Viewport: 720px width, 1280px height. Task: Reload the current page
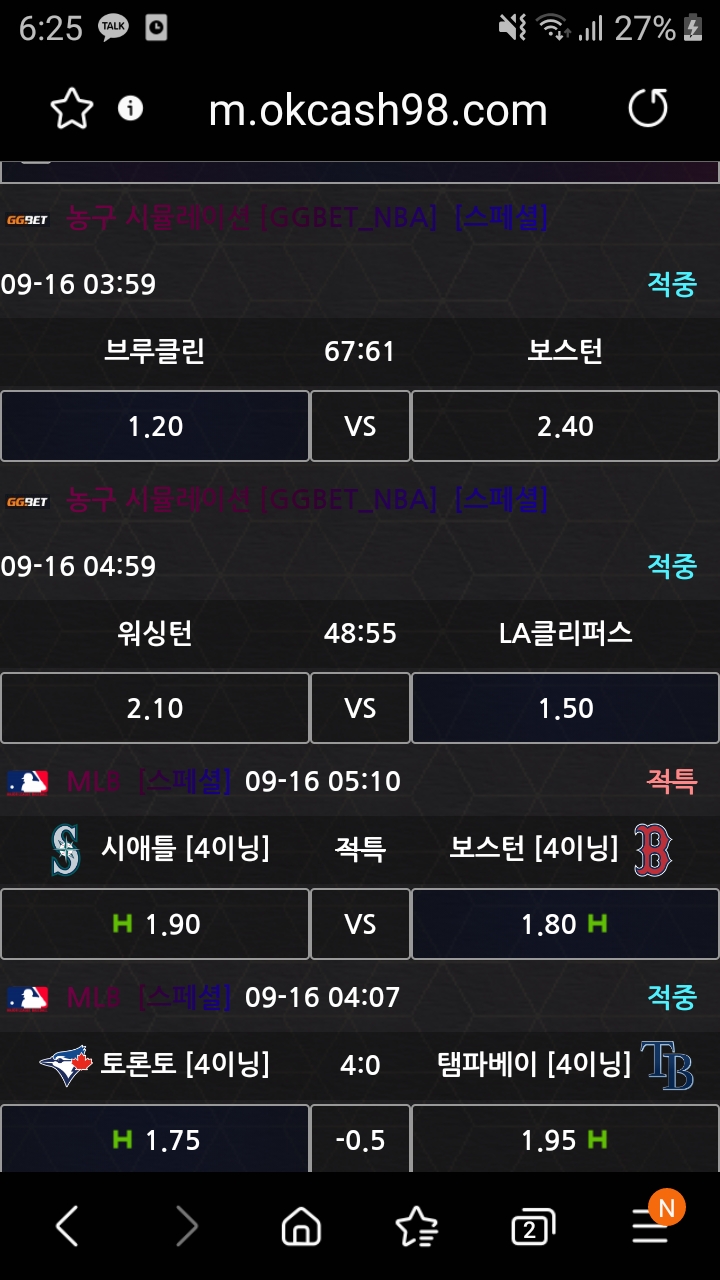pos(647,109)
